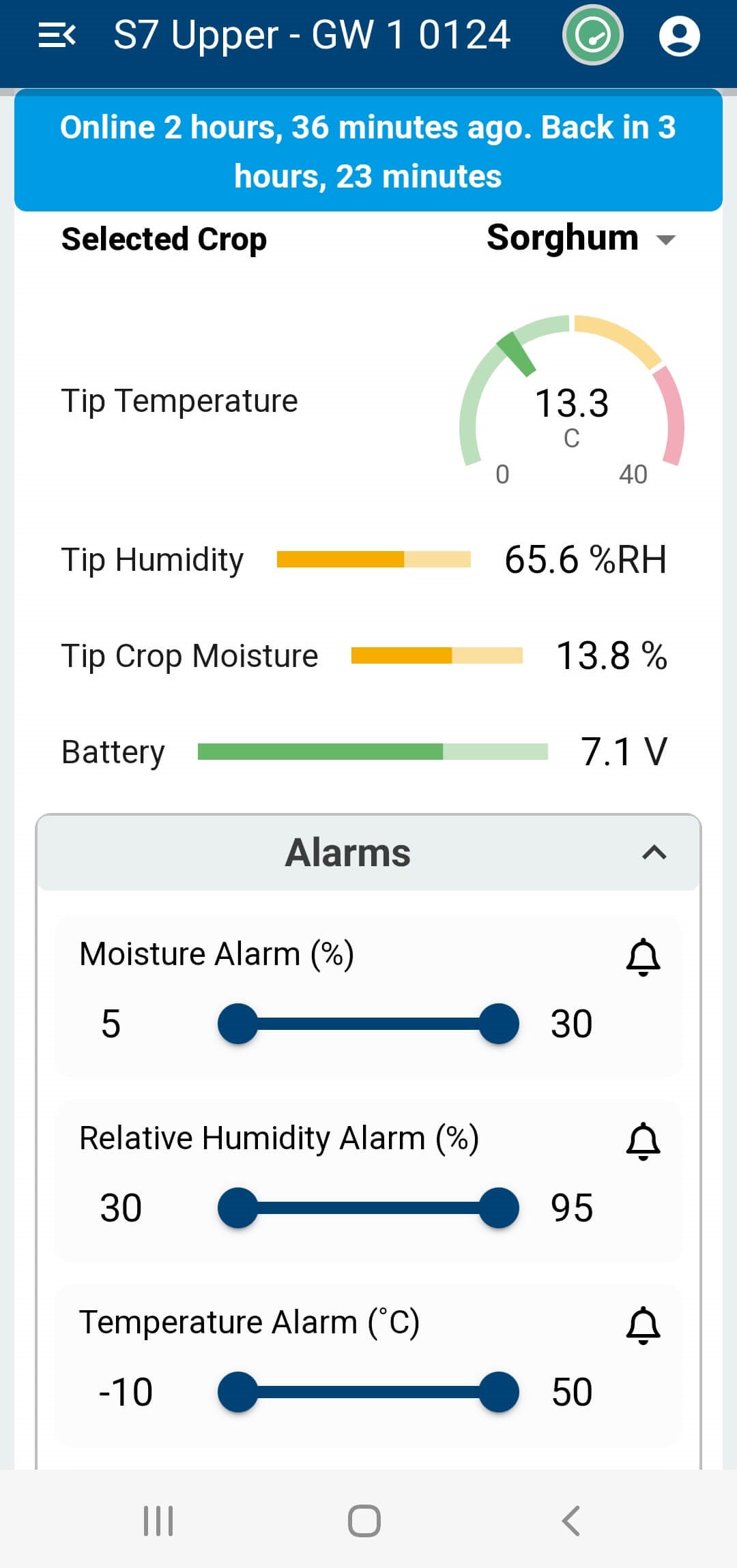Tap Relative Humidity Alarm upper slider handle
This screenshot has height=1568, width=737.
pyautogui.click(x=499, y=1207)
